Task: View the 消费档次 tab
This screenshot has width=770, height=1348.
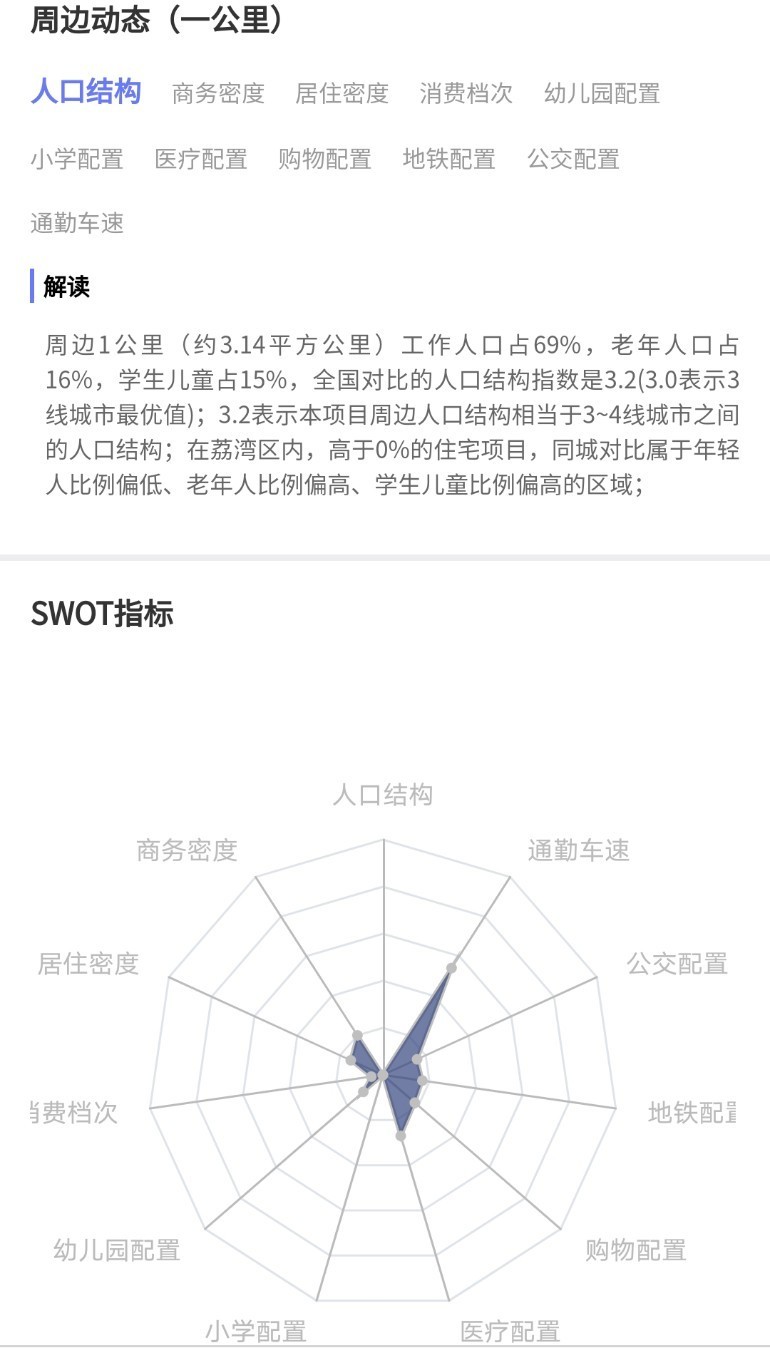Action: click(466, 94)
